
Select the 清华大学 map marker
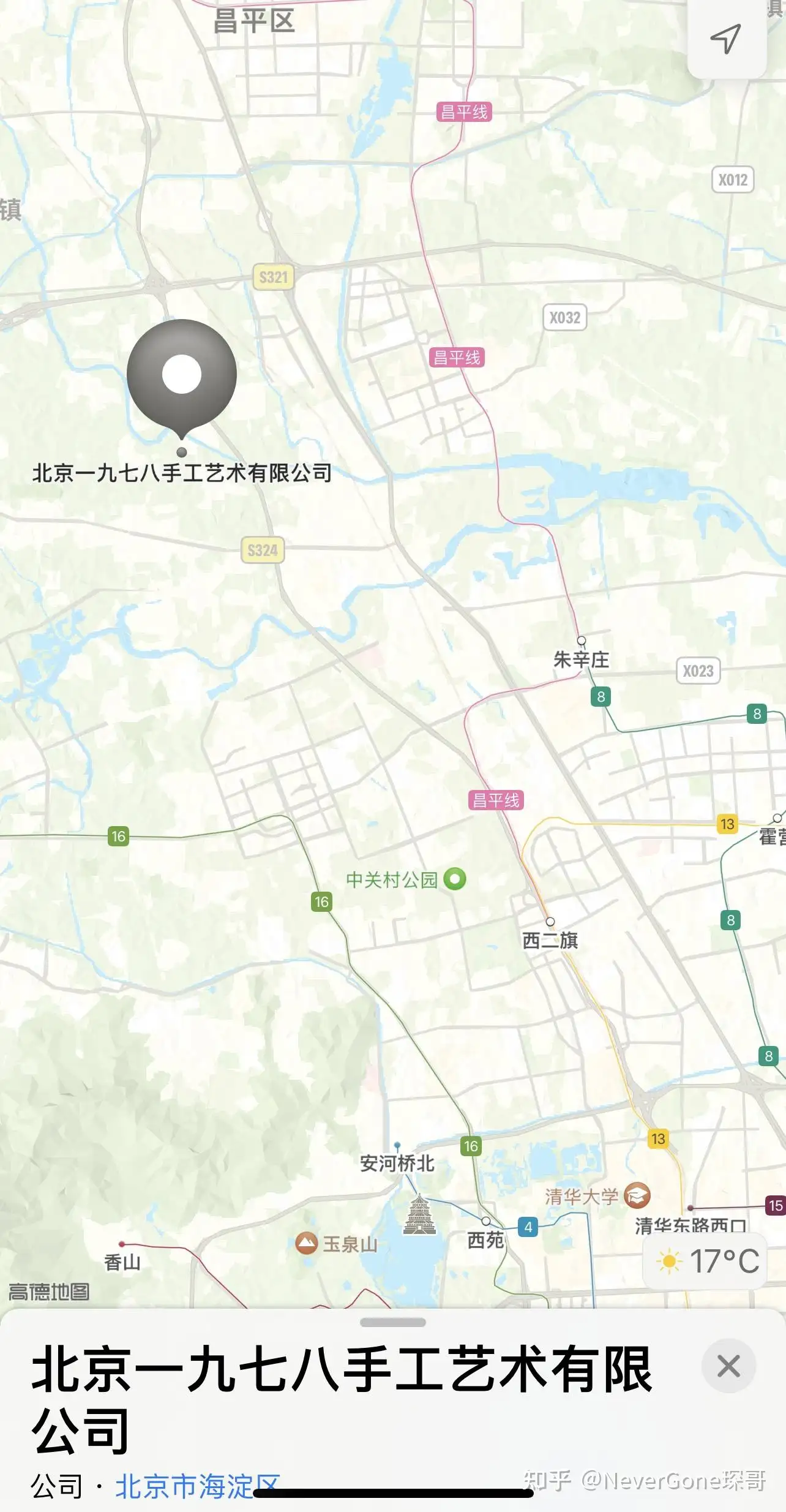tap(637, 1195)
